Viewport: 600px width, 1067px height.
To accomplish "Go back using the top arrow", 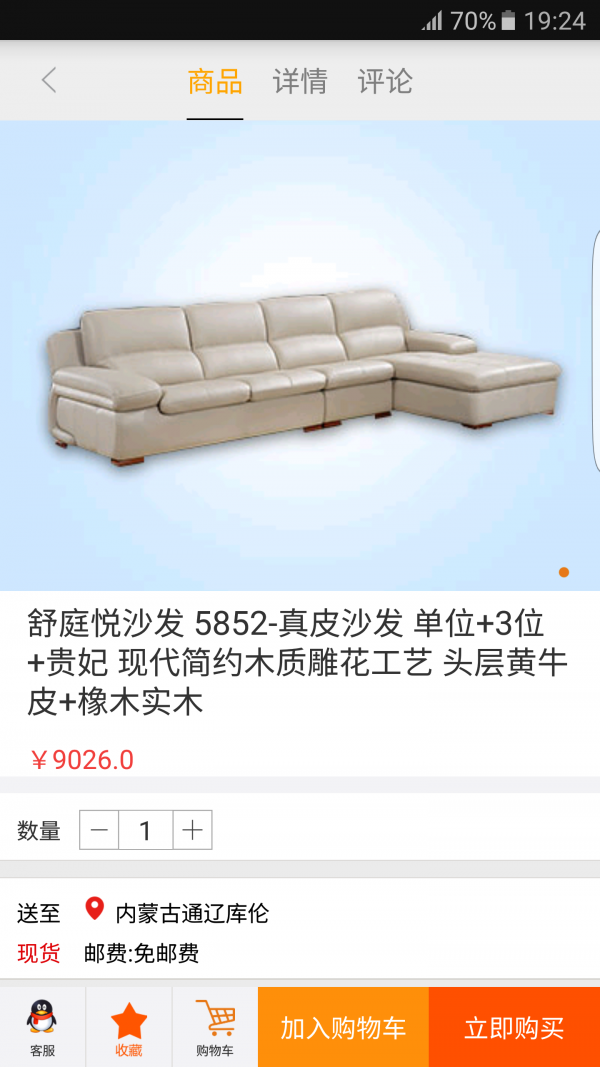I will pos(49,81).
